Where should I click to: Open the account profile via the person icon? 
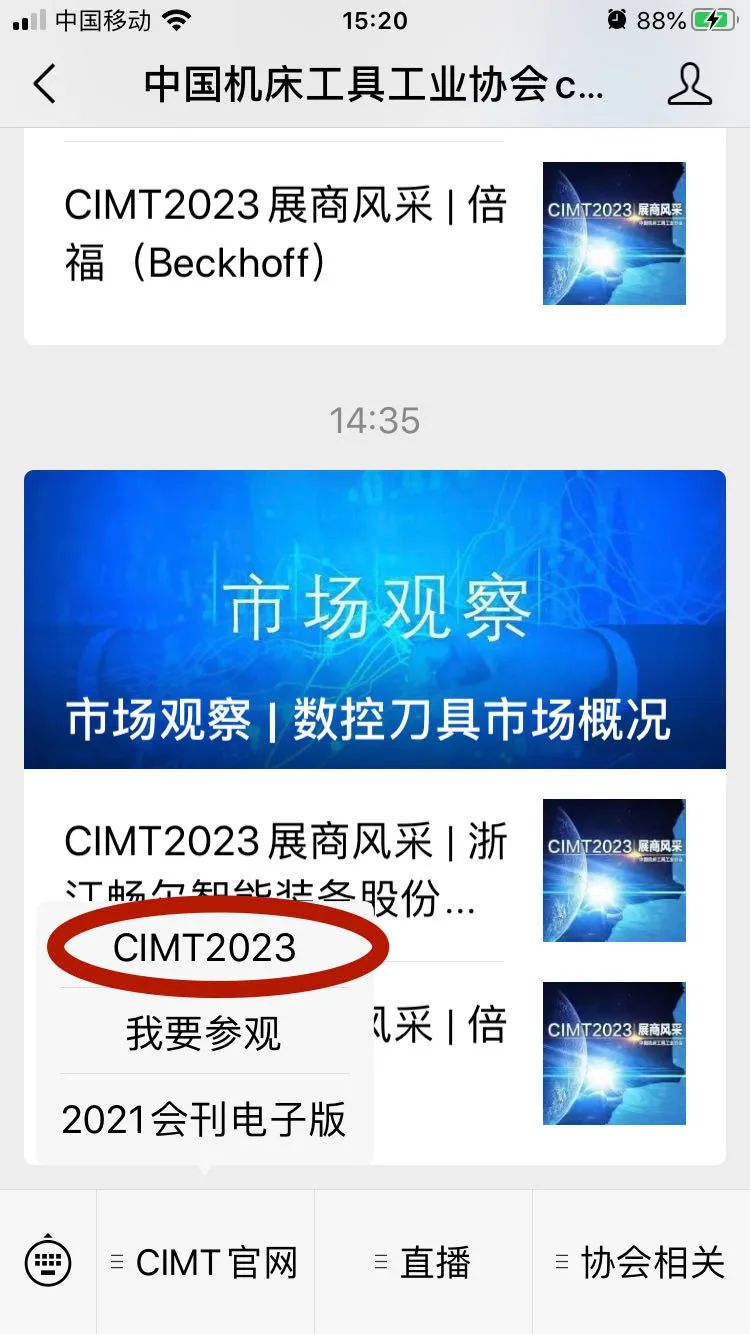tap(690, 86)
